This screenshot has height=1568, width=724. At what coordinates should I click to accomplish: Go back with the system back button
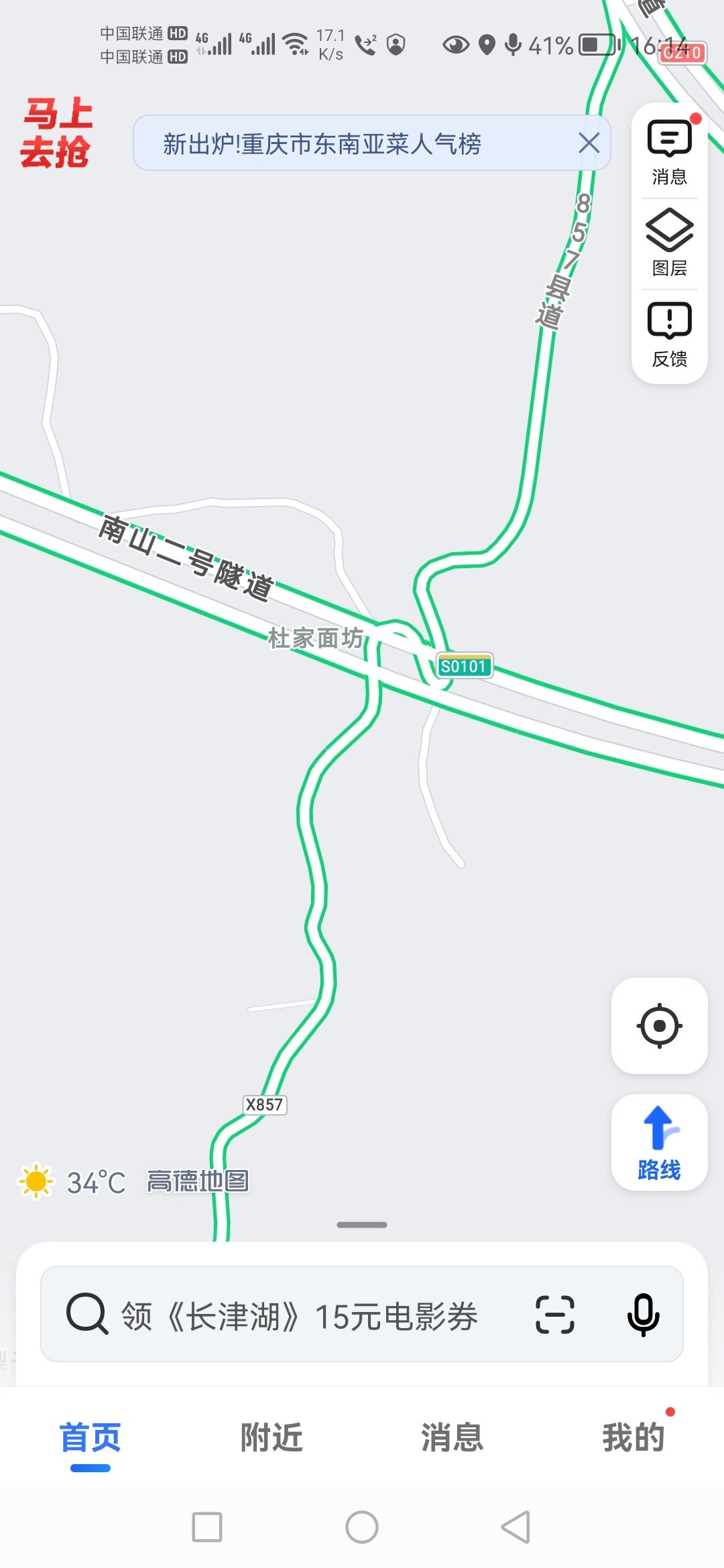pyautogui.click(x=516, y=1527)
